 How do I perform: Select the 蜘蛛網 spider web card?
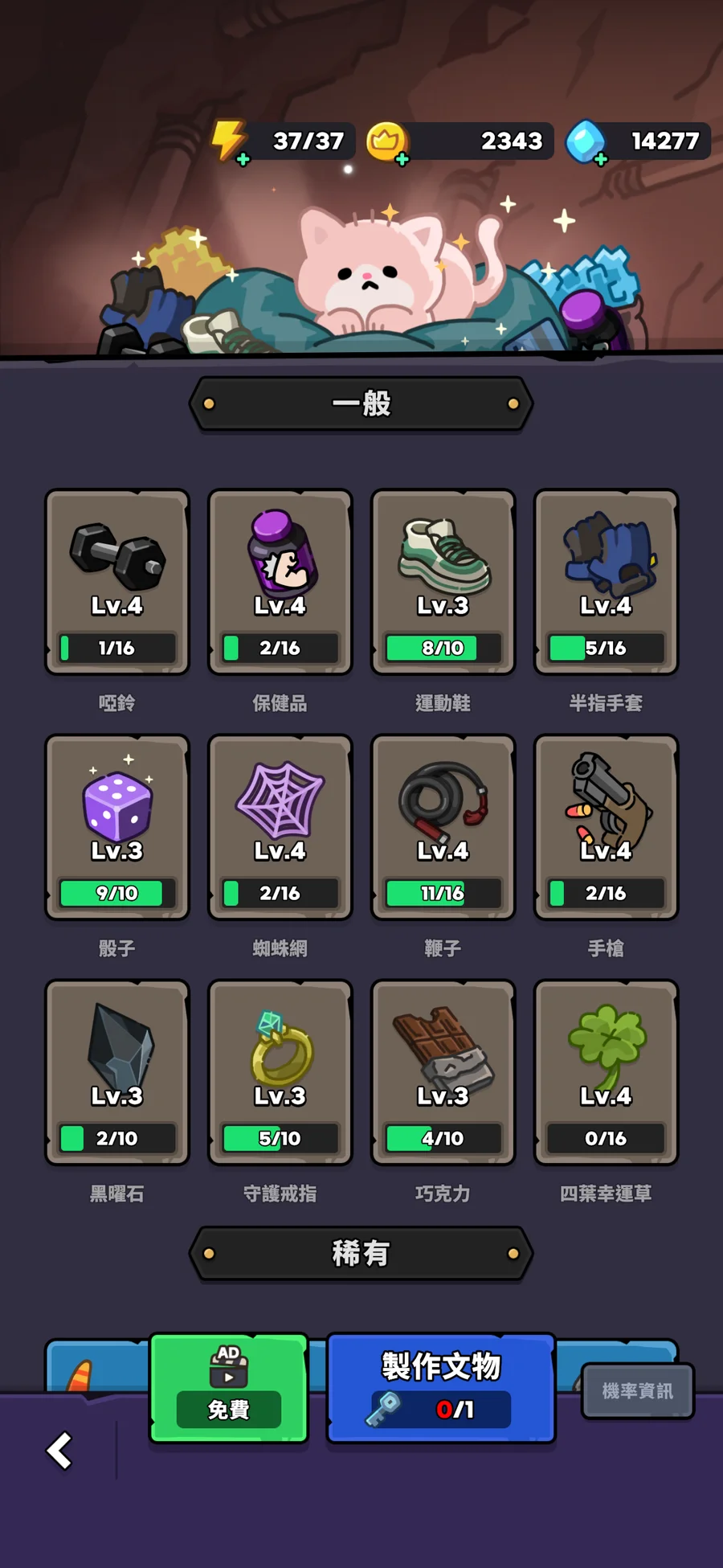tap(280, 827)
